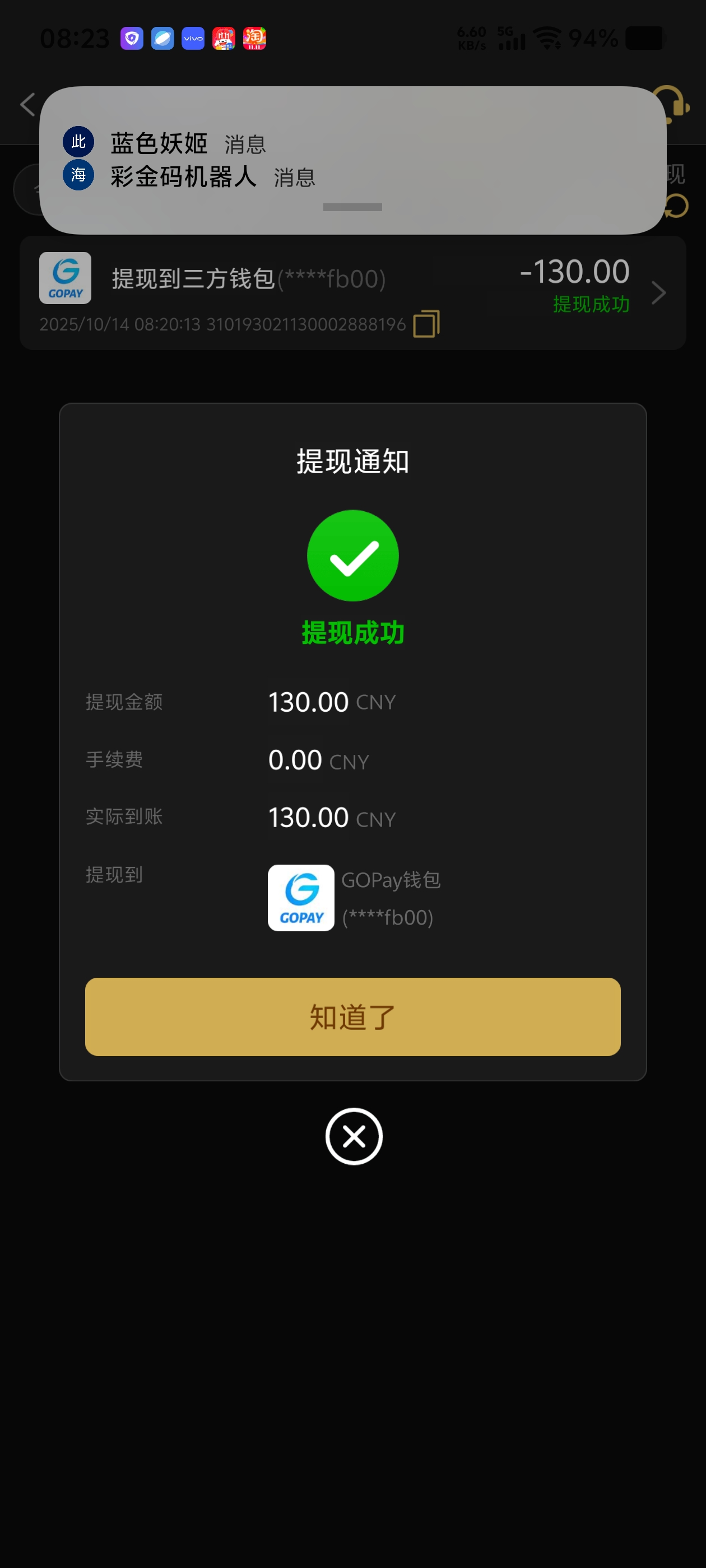Tap the 知道了 confirmation button

click(352, 1016)
